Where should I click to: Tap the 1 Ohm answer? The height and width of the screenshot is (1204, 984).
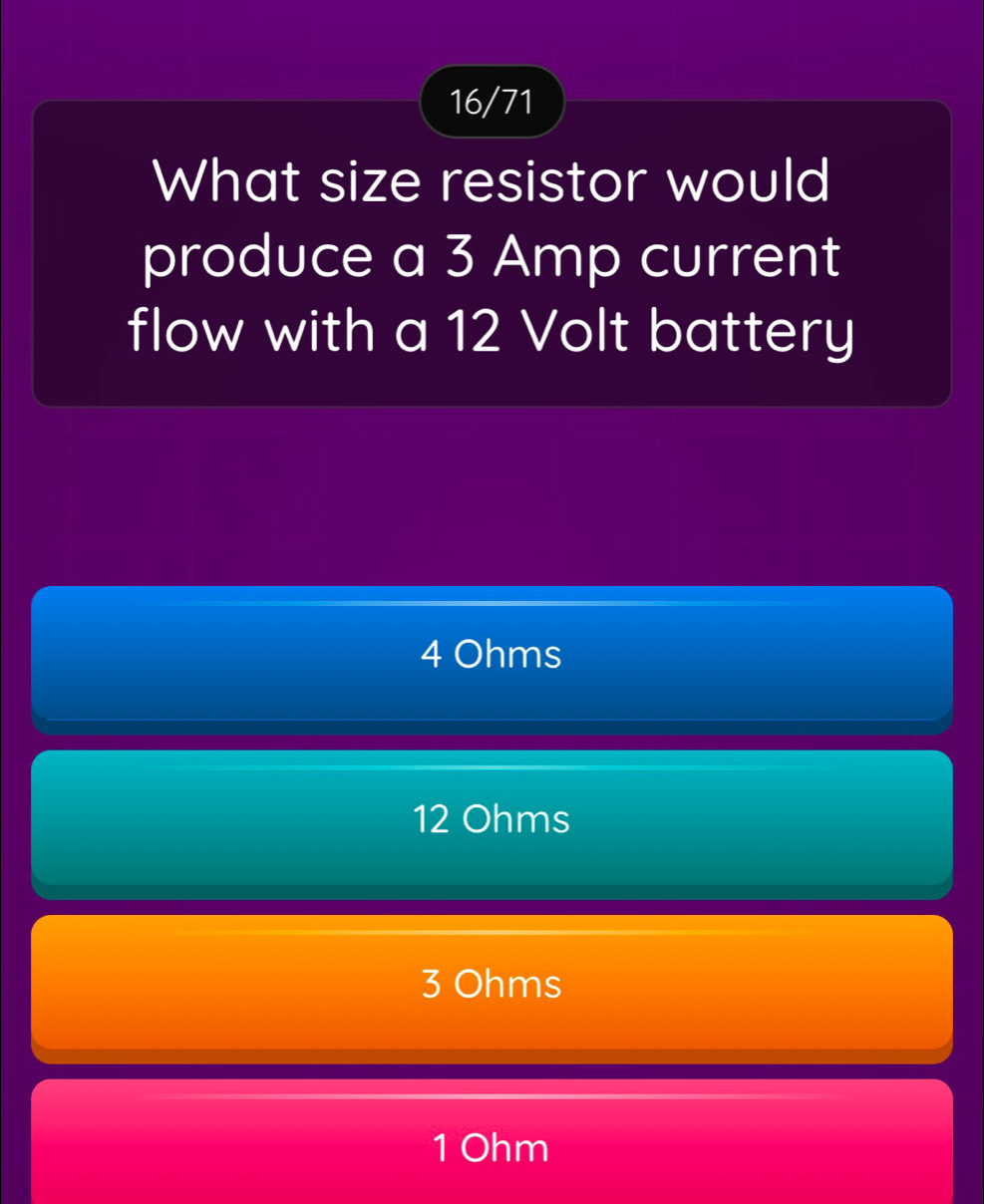pyautogui.click(x=492, y=1146)
